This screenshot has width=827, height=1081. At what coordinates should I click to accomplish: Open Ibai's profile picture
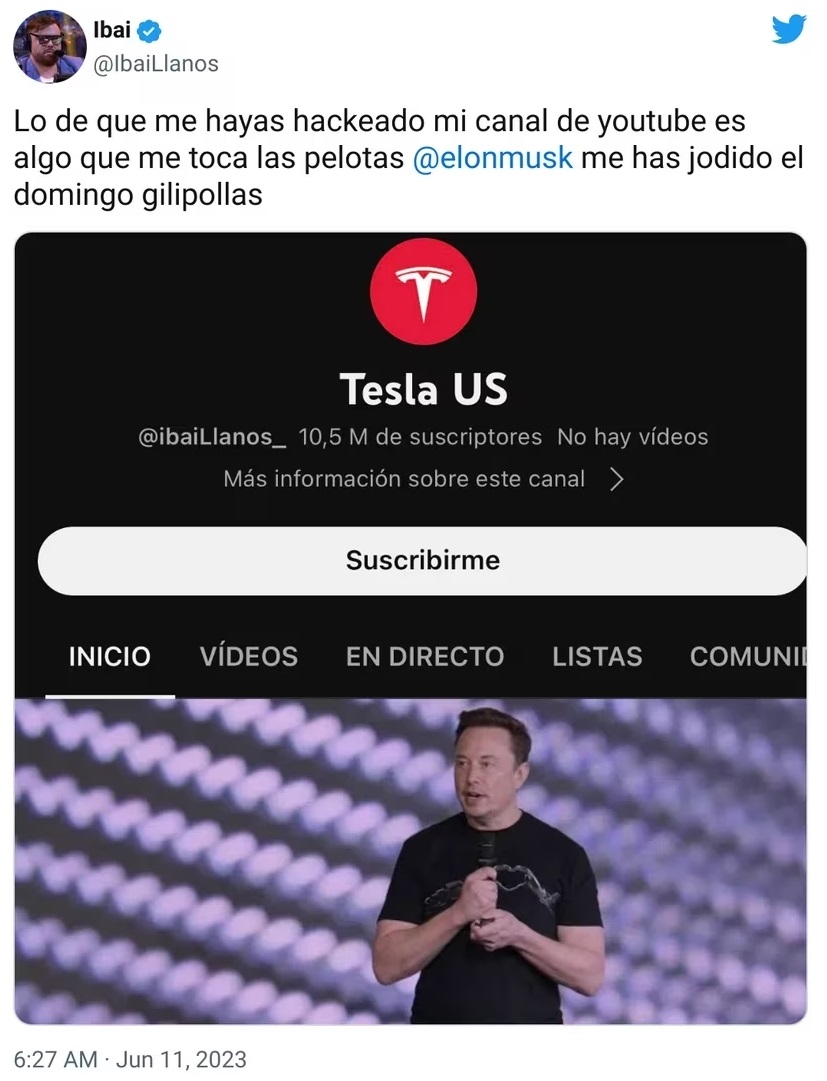(50, 47)
